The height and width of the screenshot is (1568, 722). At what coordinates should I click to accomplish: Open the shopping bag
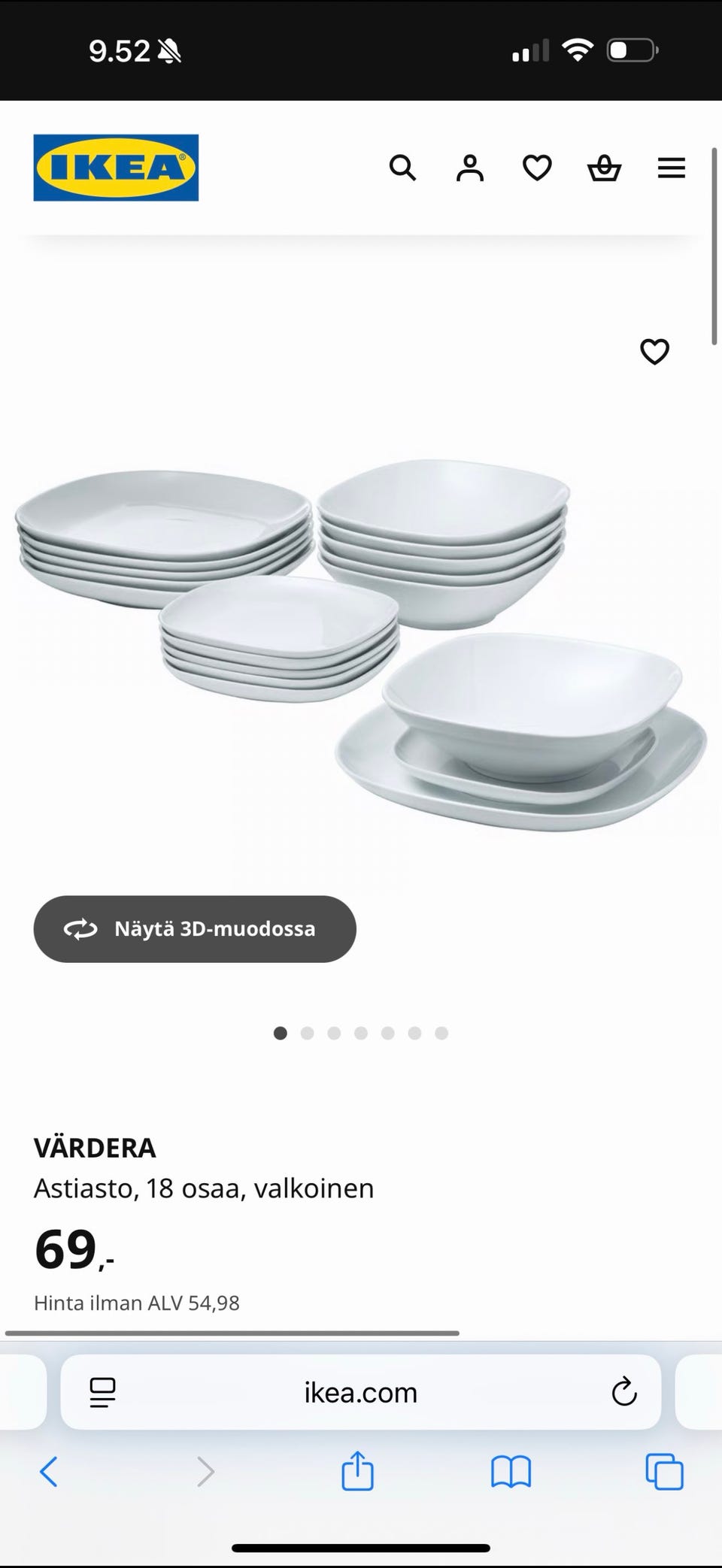[x=604, y=168]
